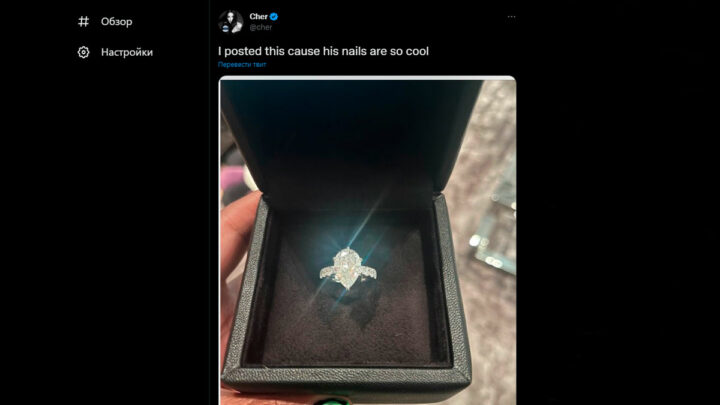Open the tweet's three-dot overflow menu

[x=511, y=17]
